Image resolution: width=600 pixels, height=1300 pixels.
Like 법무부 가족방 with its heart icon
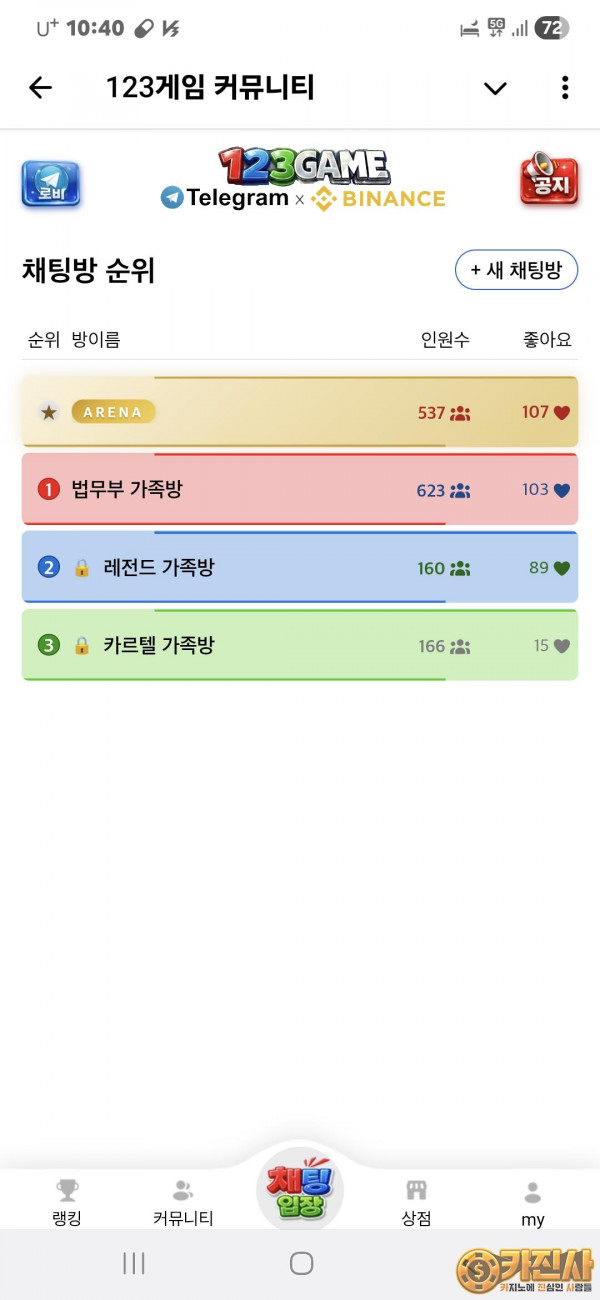(561, 490)
